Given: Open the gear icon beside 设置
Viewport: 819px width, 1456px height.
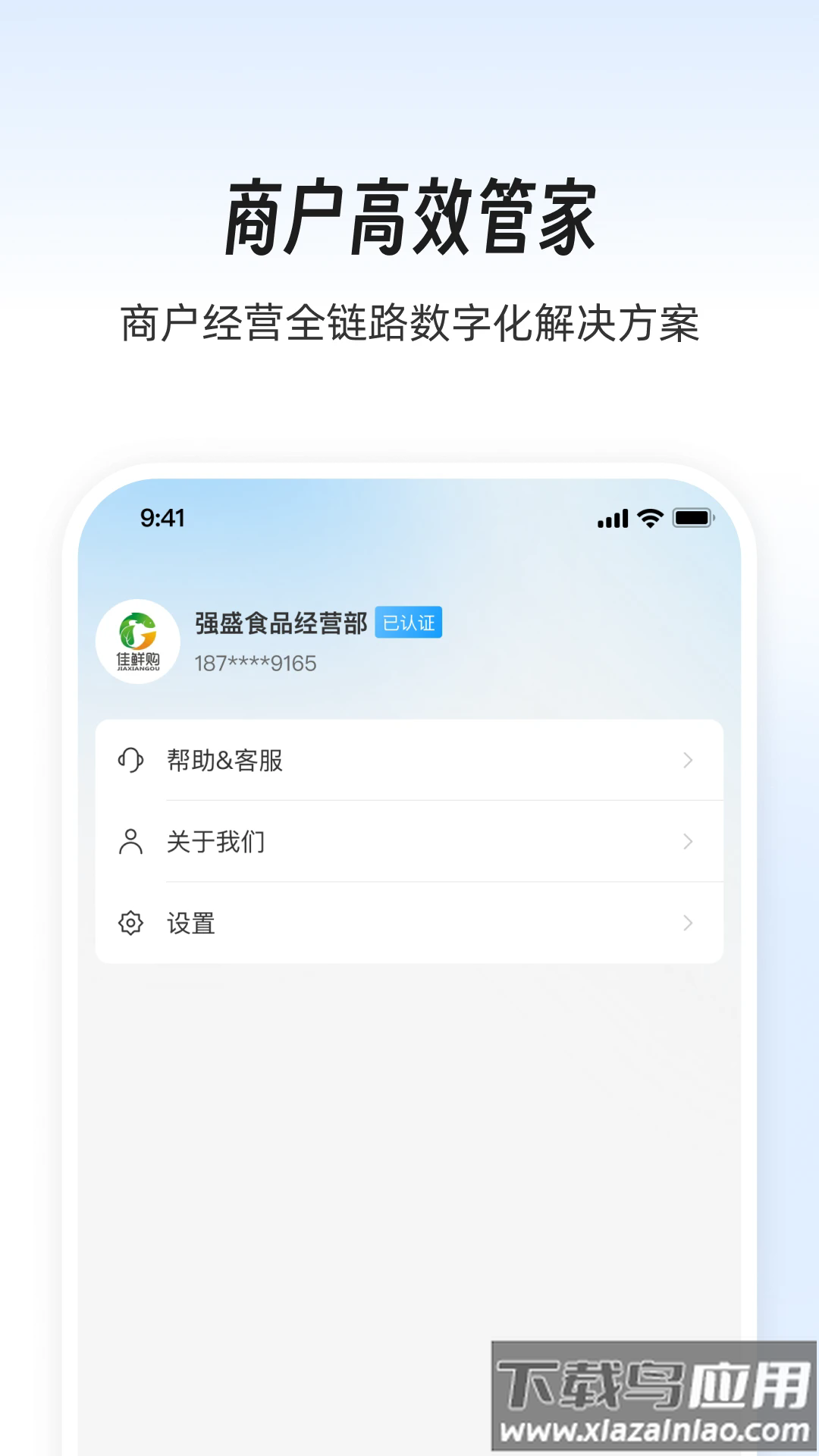Looking at the screenshot, I should pos(132,924).
